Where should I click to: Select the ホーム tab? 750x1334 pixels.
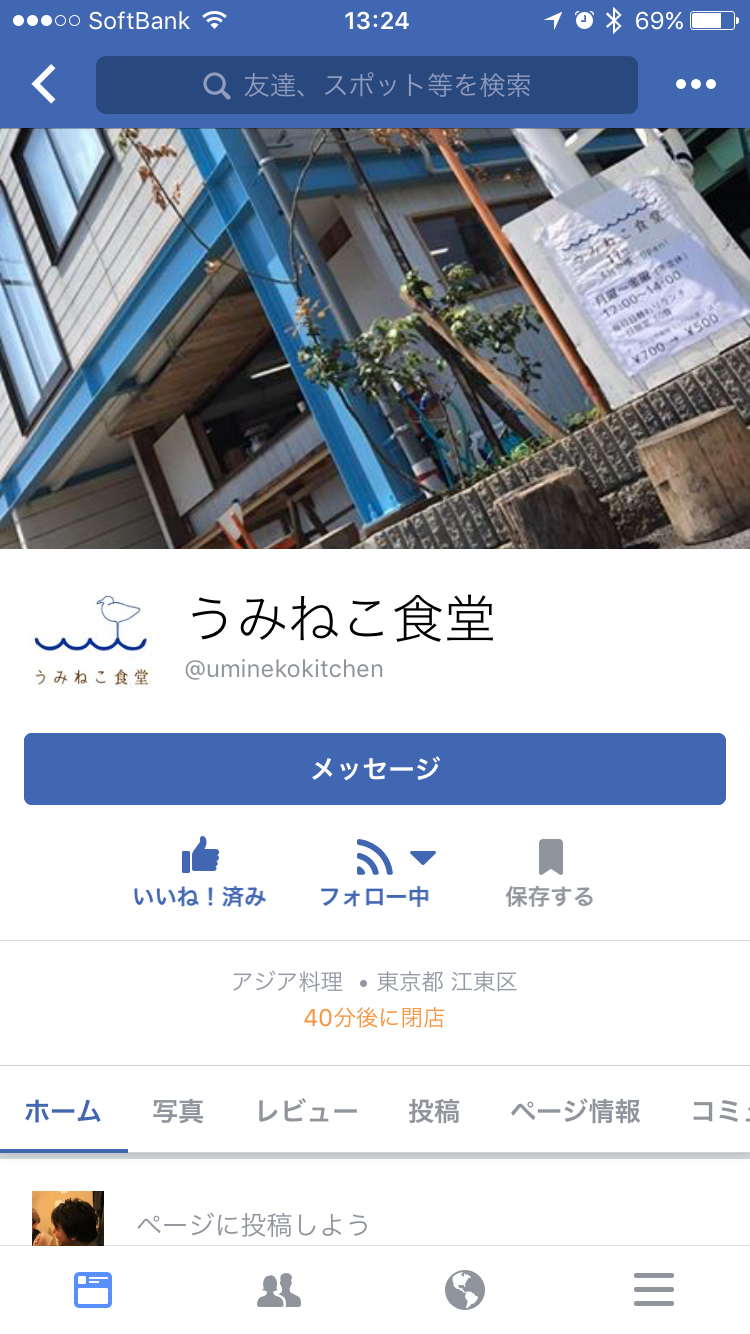point(63,1111)
